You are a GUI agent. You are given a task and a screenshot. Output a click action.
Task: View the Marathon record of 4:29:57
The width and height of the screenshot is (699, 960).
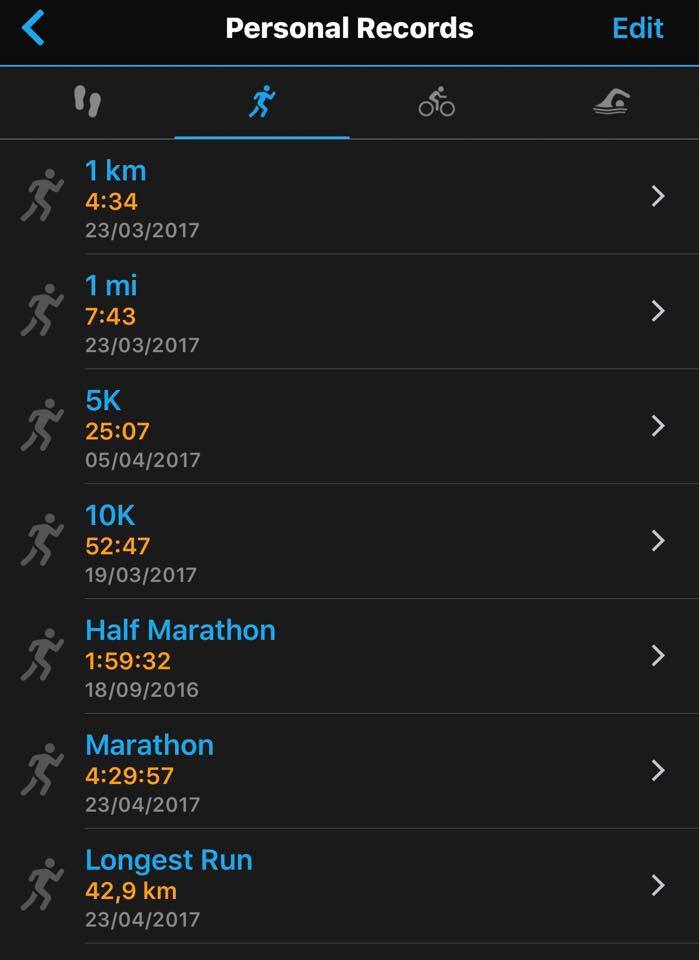pyautogui.click(x=349, y=772)
